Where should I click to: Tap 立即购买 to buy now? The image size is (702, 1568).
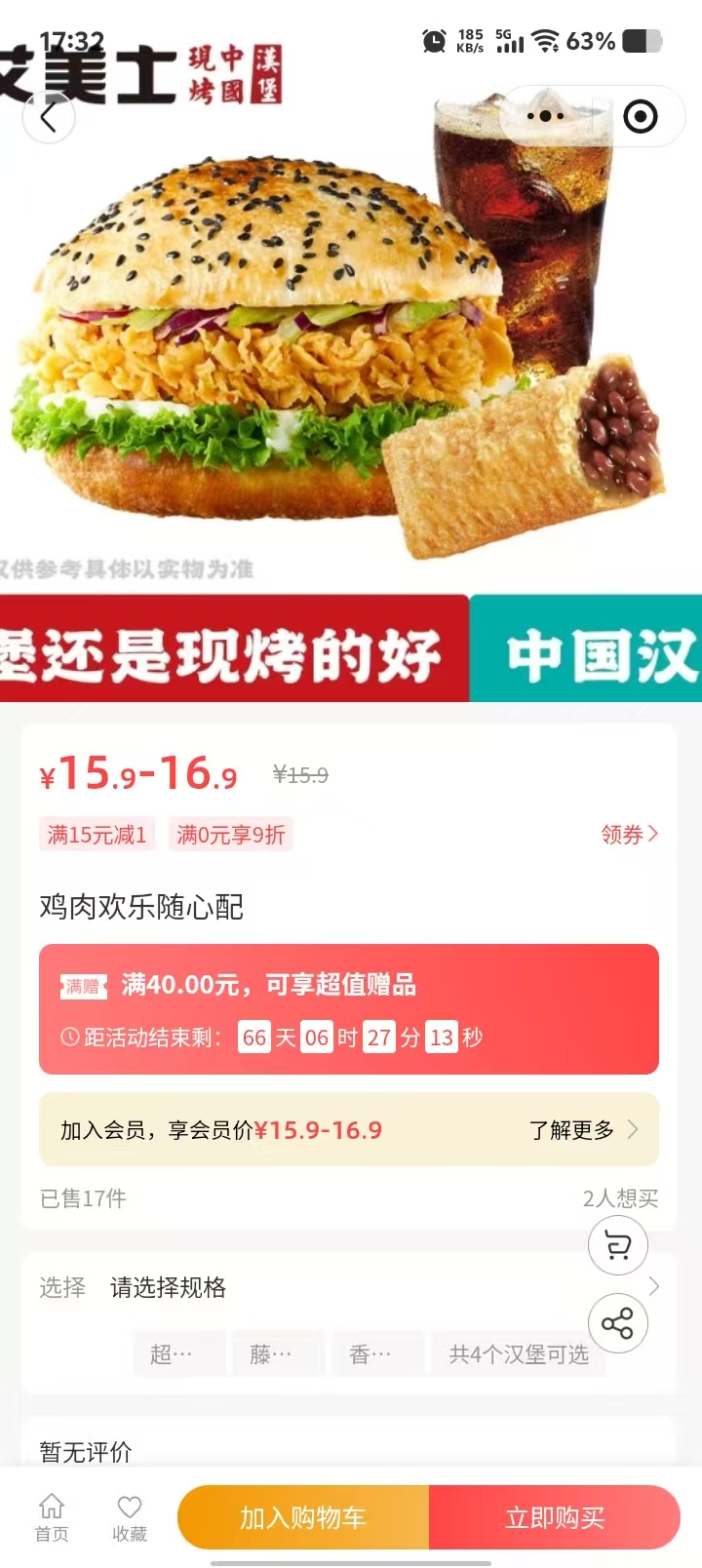(x=554, y=1517)
